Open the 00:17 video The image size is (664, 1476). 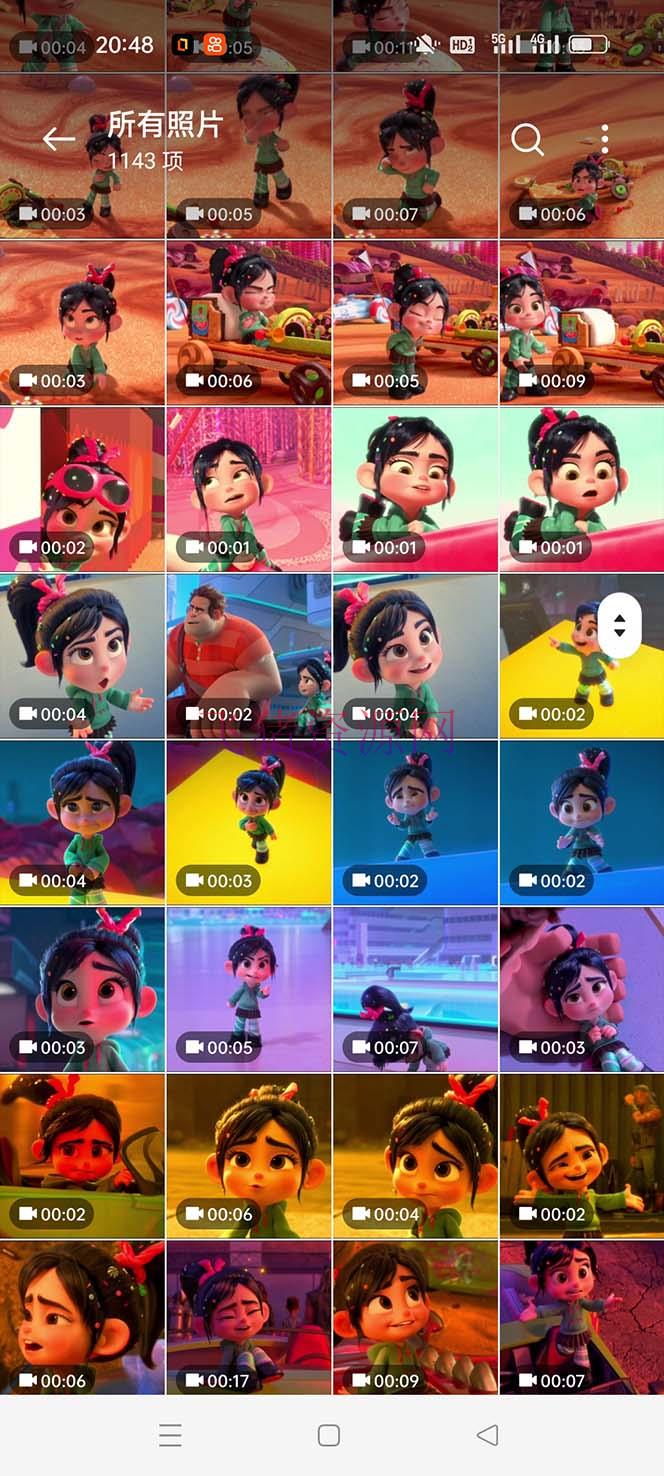pyautogui.click(x=249, y=1316)
